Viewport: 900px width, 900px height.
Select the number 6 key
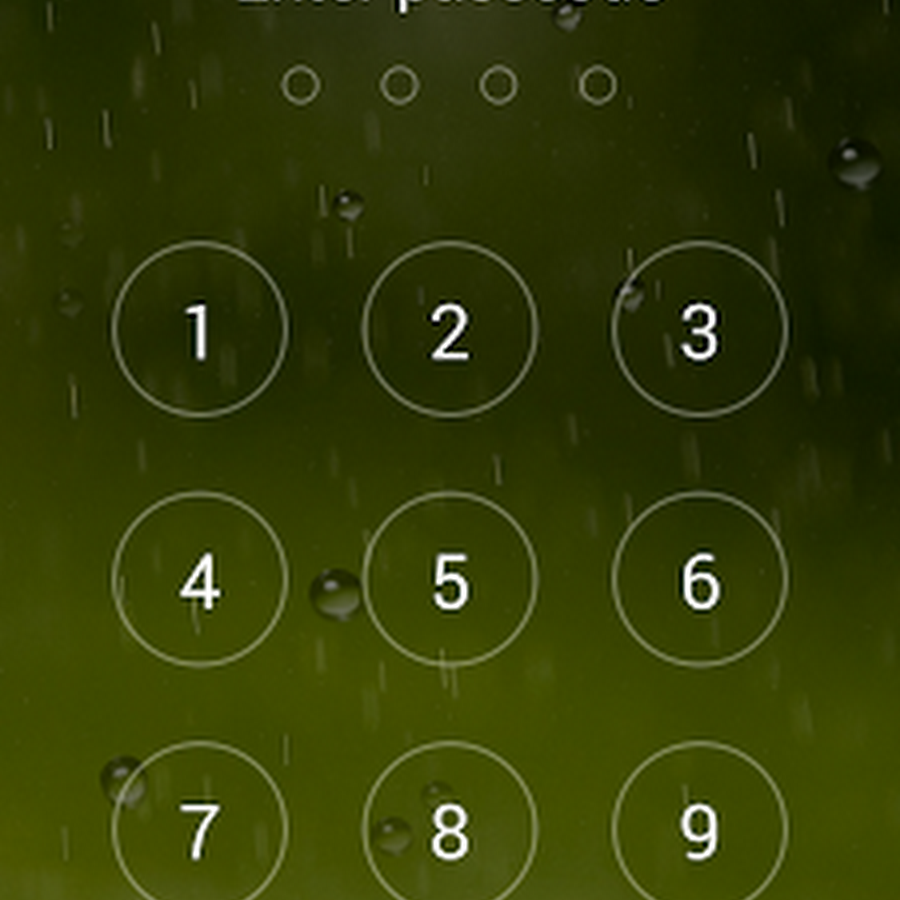[x=699, y=579]
